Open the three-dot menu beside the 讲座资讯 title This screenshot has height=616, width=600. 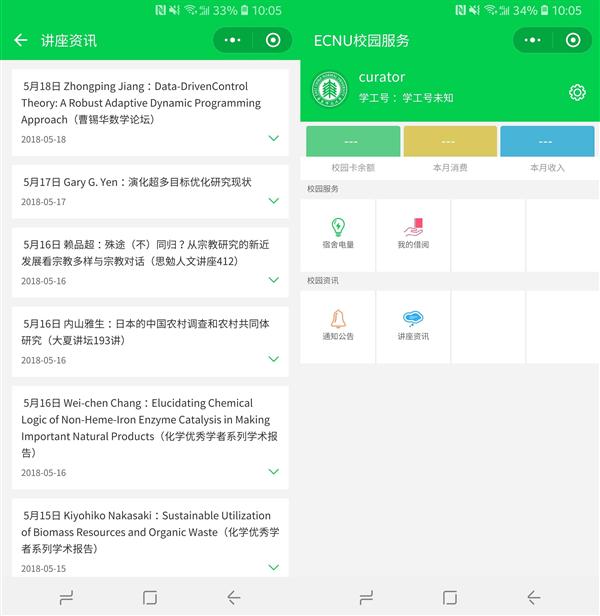click(233, 40)
